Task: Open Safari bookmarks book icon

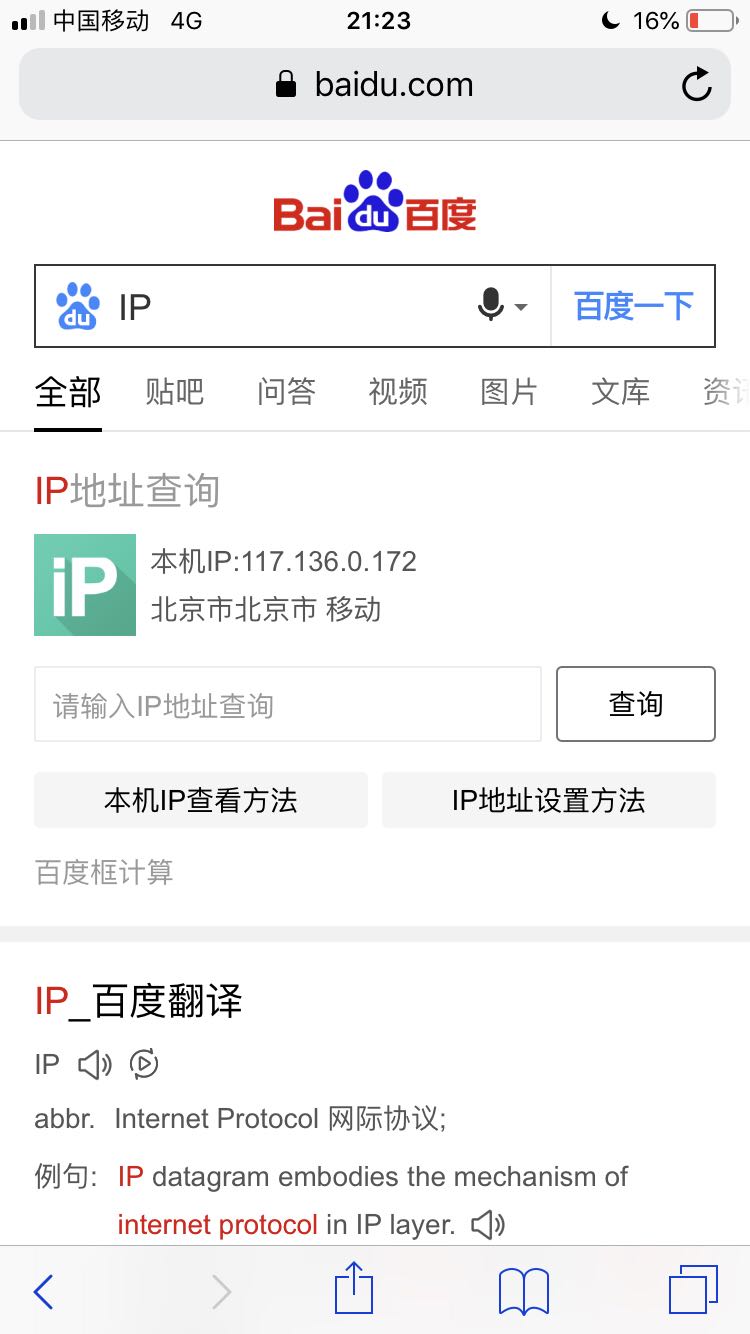Action: 523,1291
